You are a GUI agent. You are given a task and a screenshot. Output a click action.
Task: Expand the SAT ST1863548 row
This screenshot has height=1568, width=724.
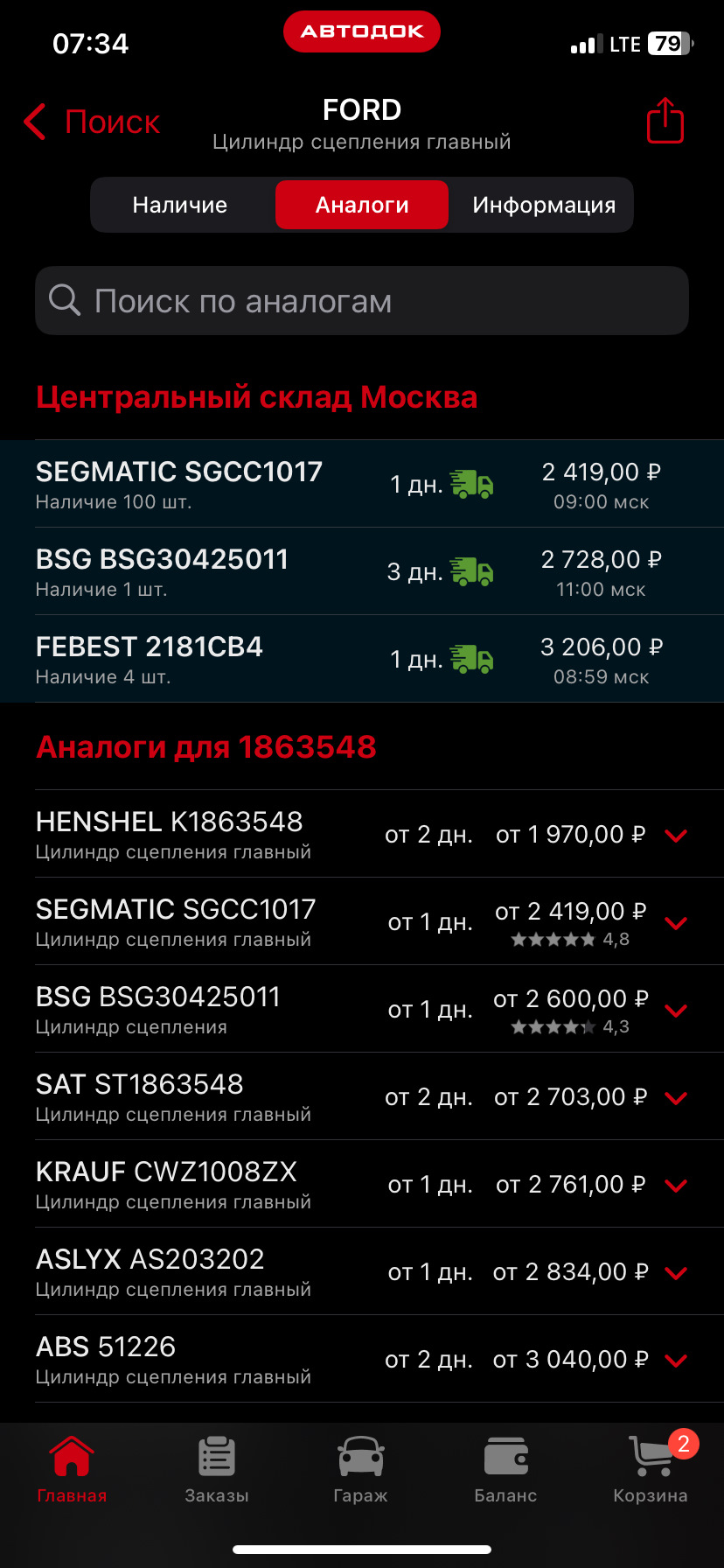(676, 1097)
